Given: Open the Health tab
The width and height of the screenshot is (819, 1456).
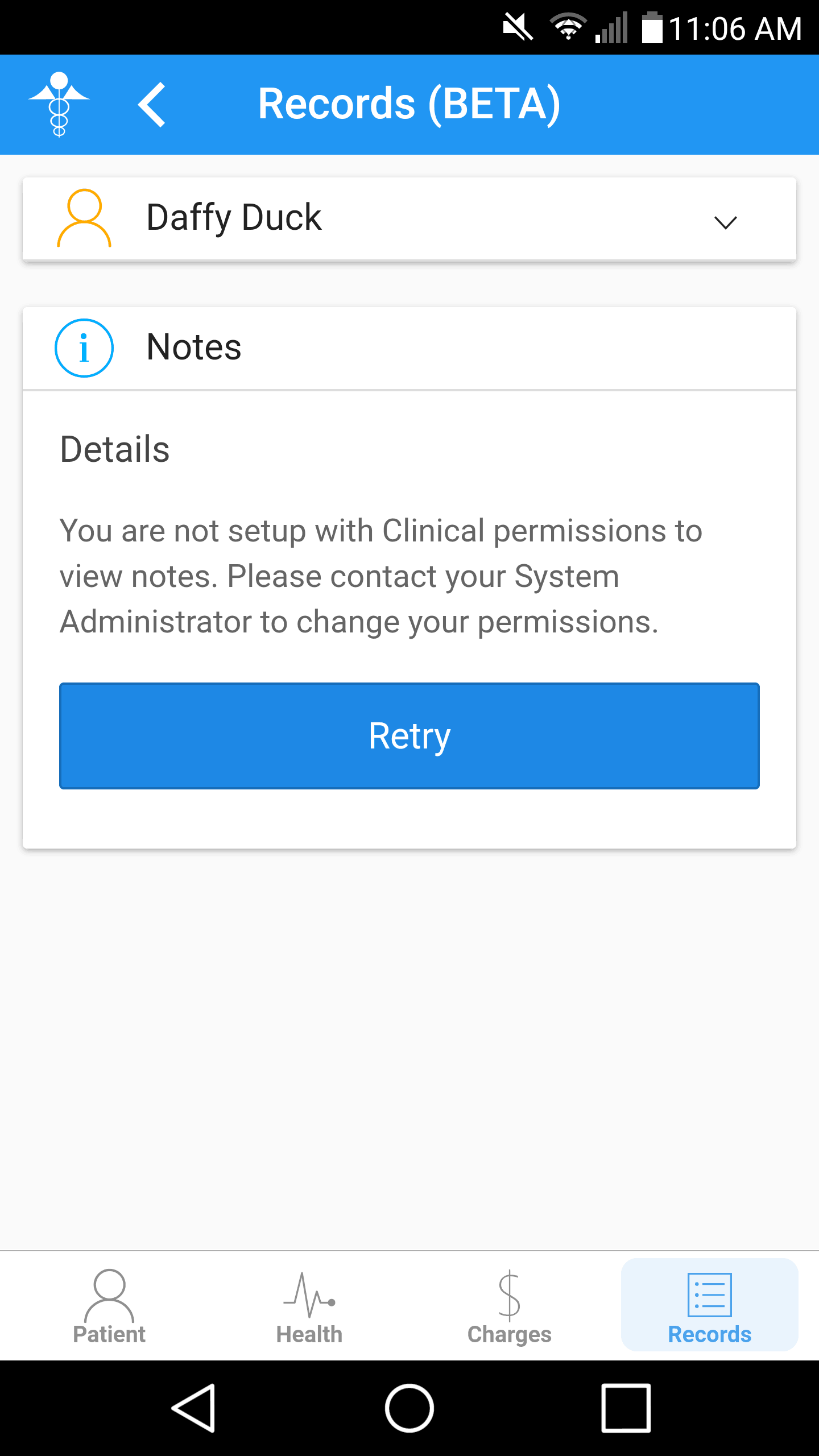Looking at the screenshot, I should point(309,1306).
